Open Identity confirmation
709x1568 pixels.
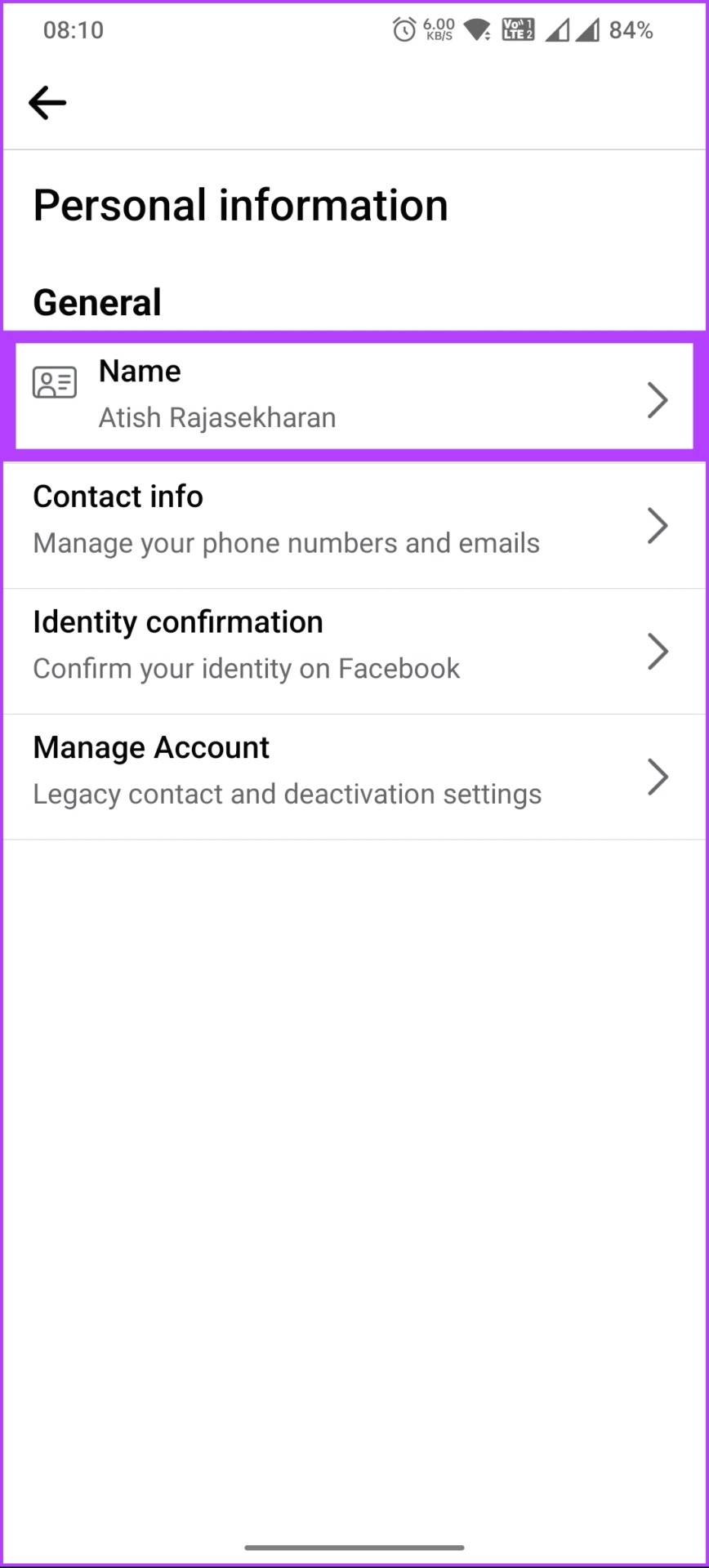[354, 651]
